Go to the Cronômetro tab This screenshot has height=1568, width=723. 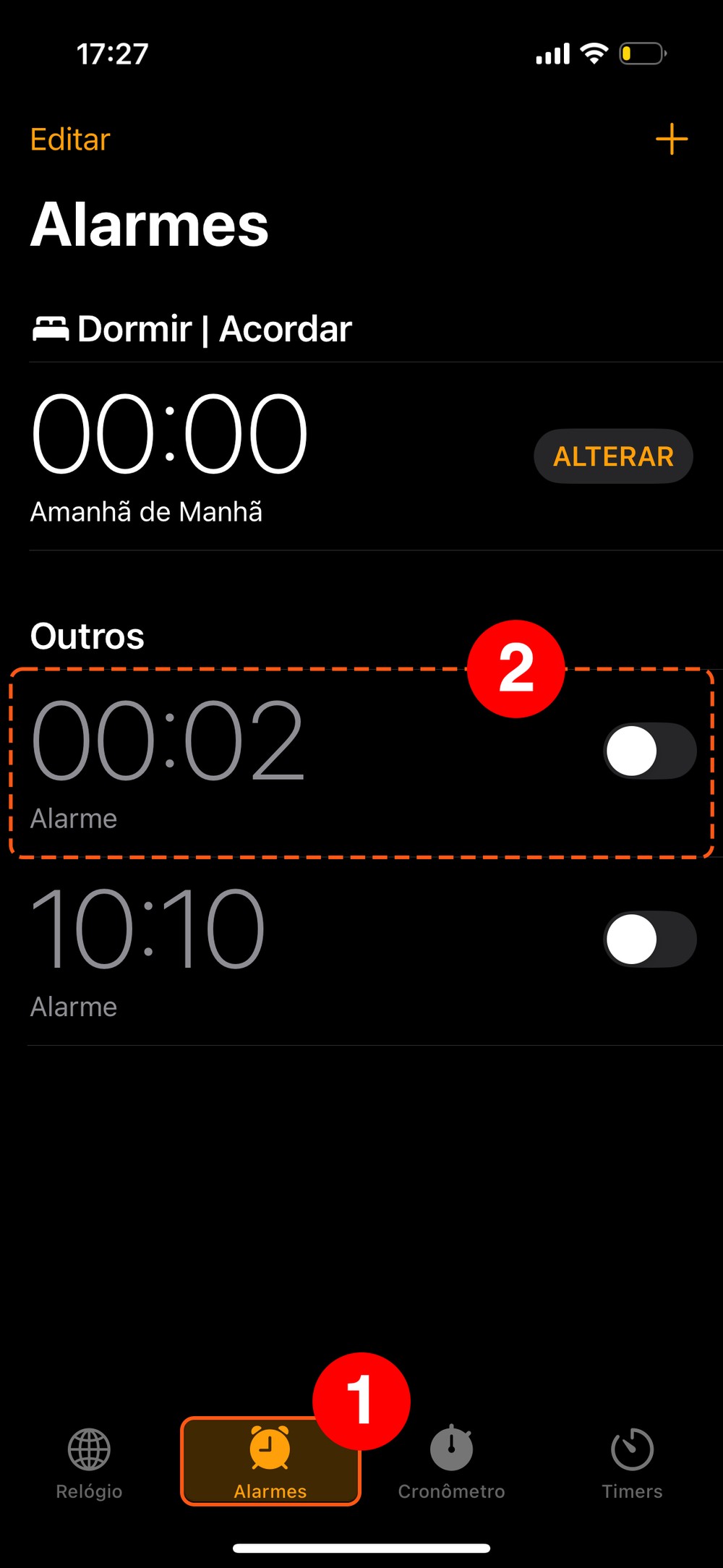click(x=451, y=1462)
